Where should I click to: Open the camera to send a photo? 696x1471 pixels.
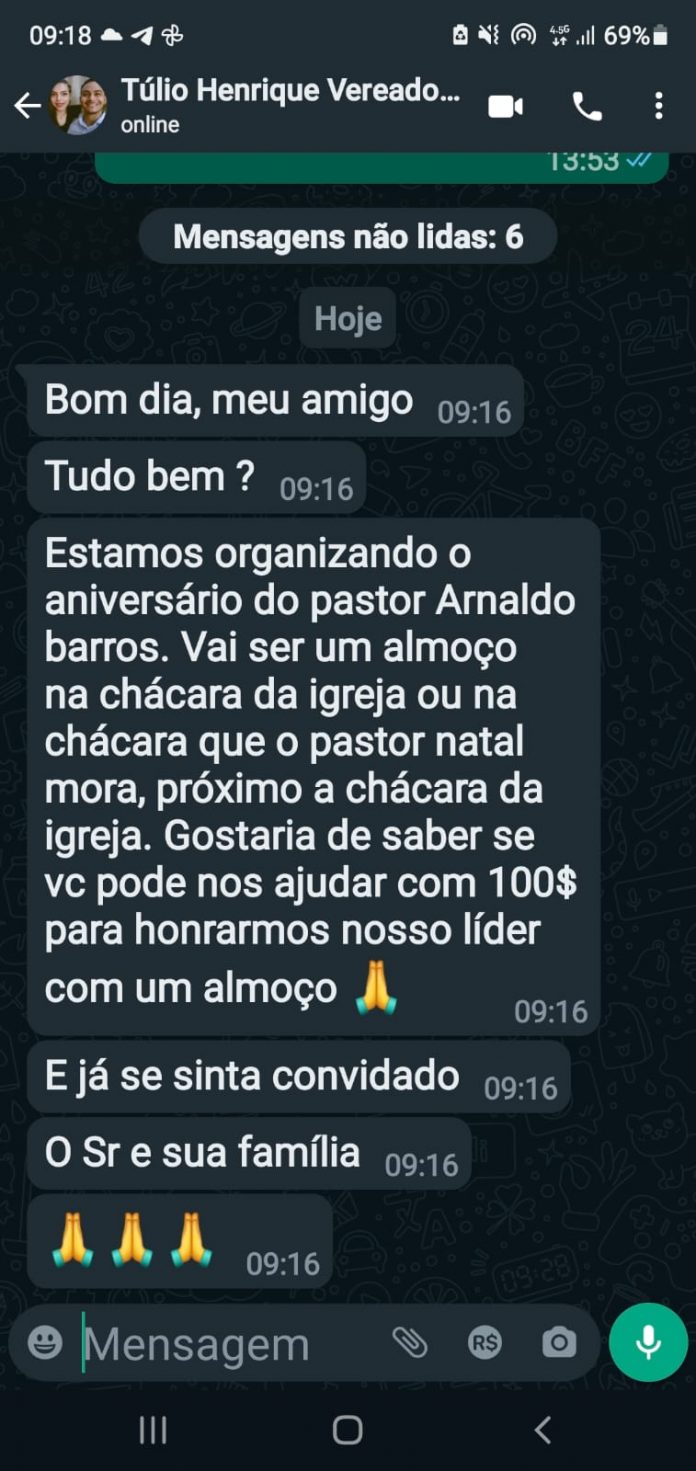pos(559,1343)
